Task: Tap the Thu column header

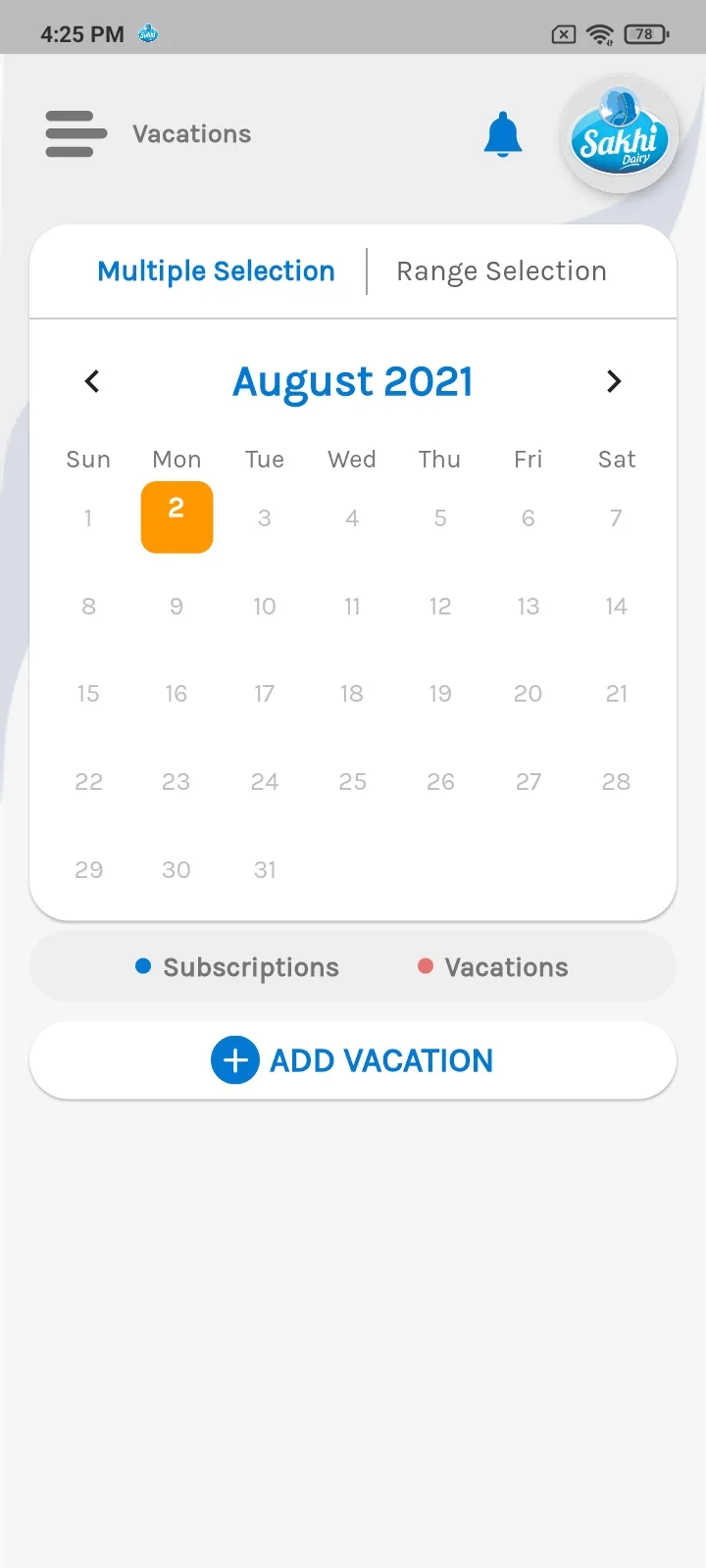Action: click(x=439, y=459)
